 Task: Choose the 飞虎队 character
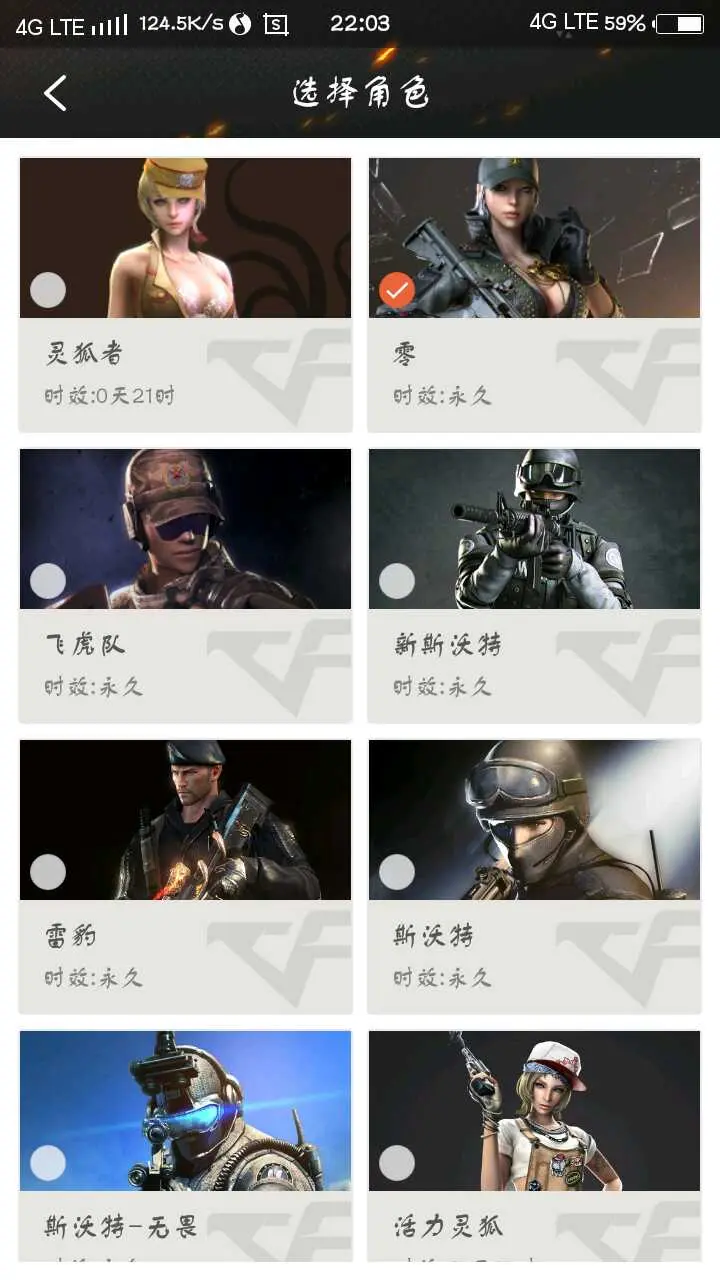(185, 584)
